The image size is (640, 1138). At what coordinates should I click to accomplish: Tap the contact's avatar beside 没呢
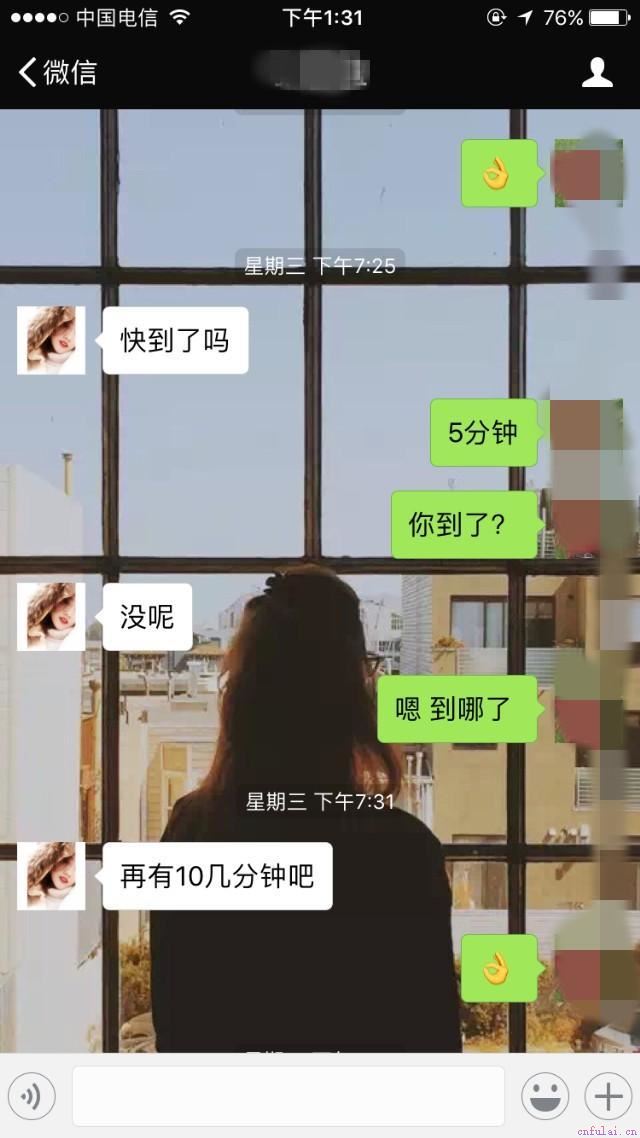[51, 617]
